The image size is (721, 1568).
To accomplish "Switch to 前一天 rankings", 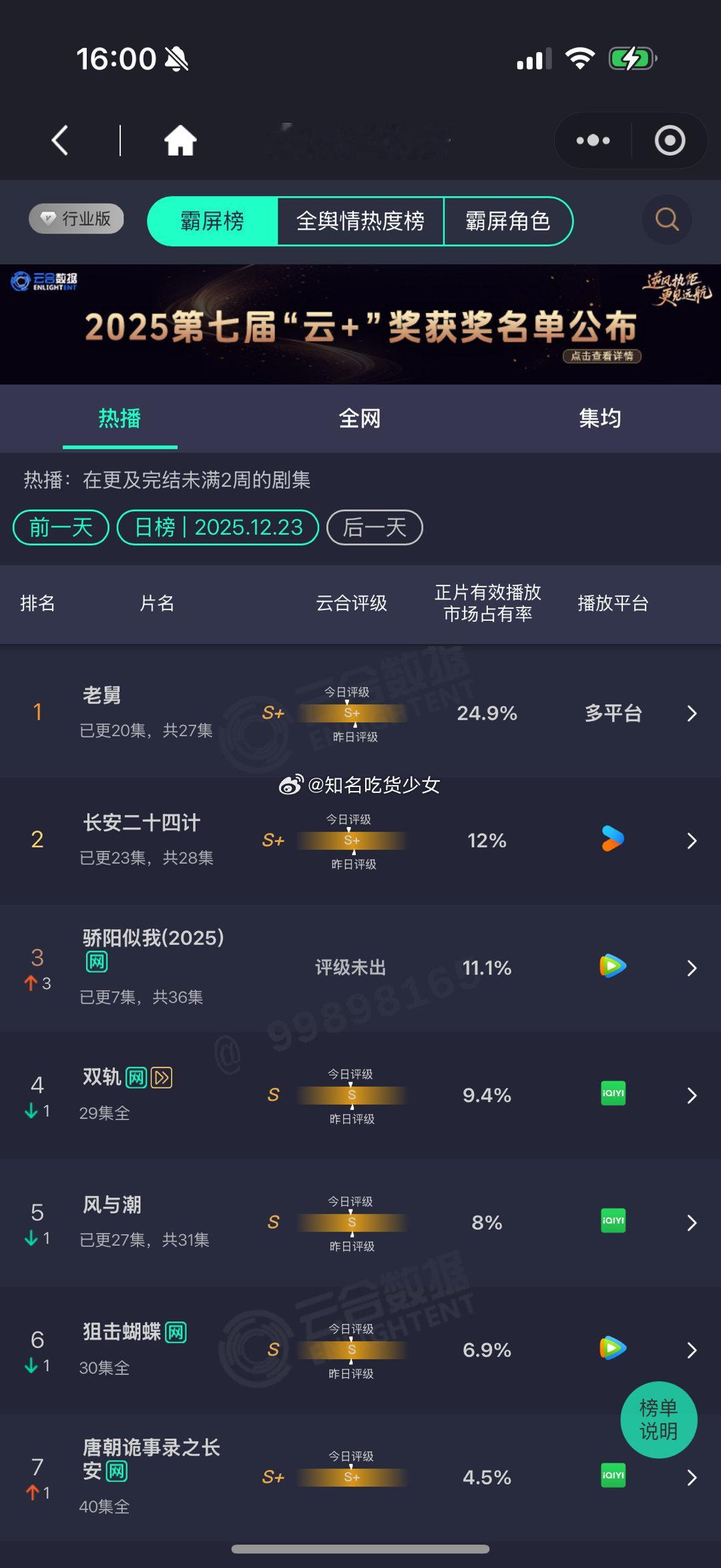I will click(x=59, y=527).
